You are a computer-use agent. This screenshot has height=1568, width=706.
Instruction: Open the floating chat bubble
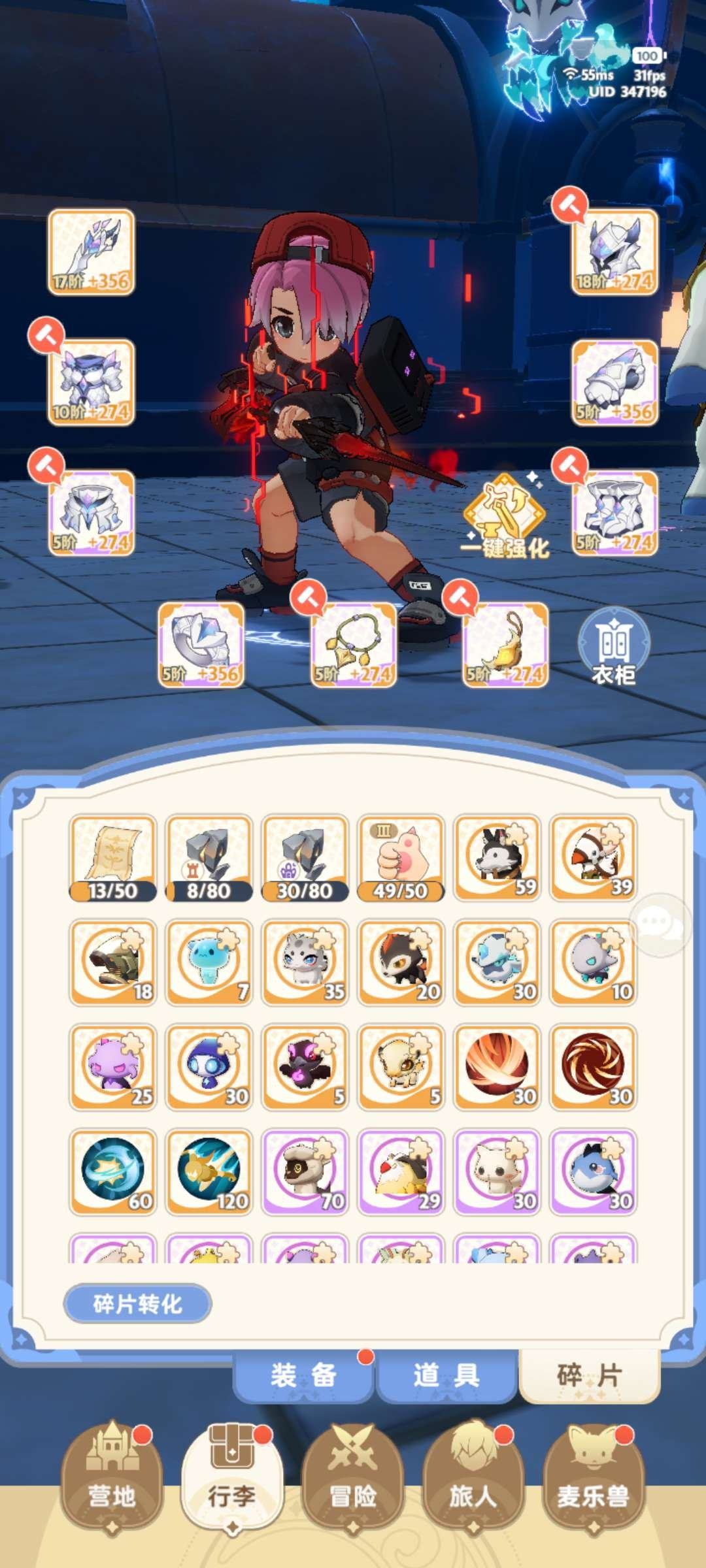[x=660, y=924]
